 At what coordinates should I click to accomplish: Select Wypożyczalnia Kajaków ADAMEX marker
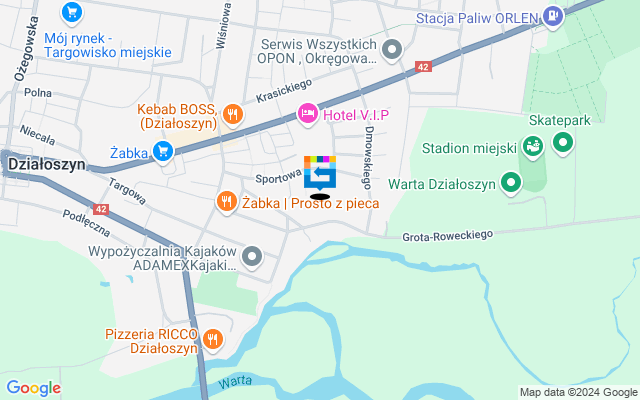coord(252,258)
